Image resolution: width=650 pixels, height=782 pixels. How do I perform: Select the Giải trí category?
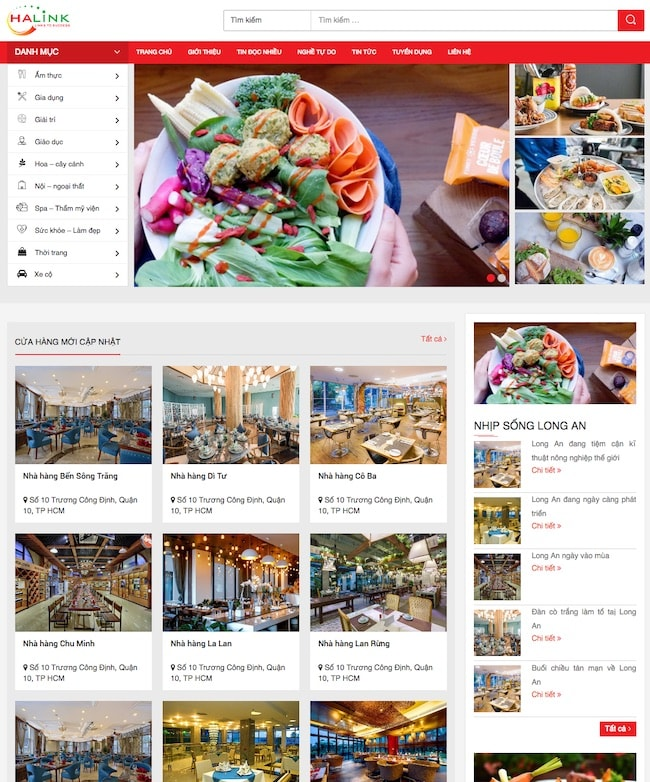[67, 119]
